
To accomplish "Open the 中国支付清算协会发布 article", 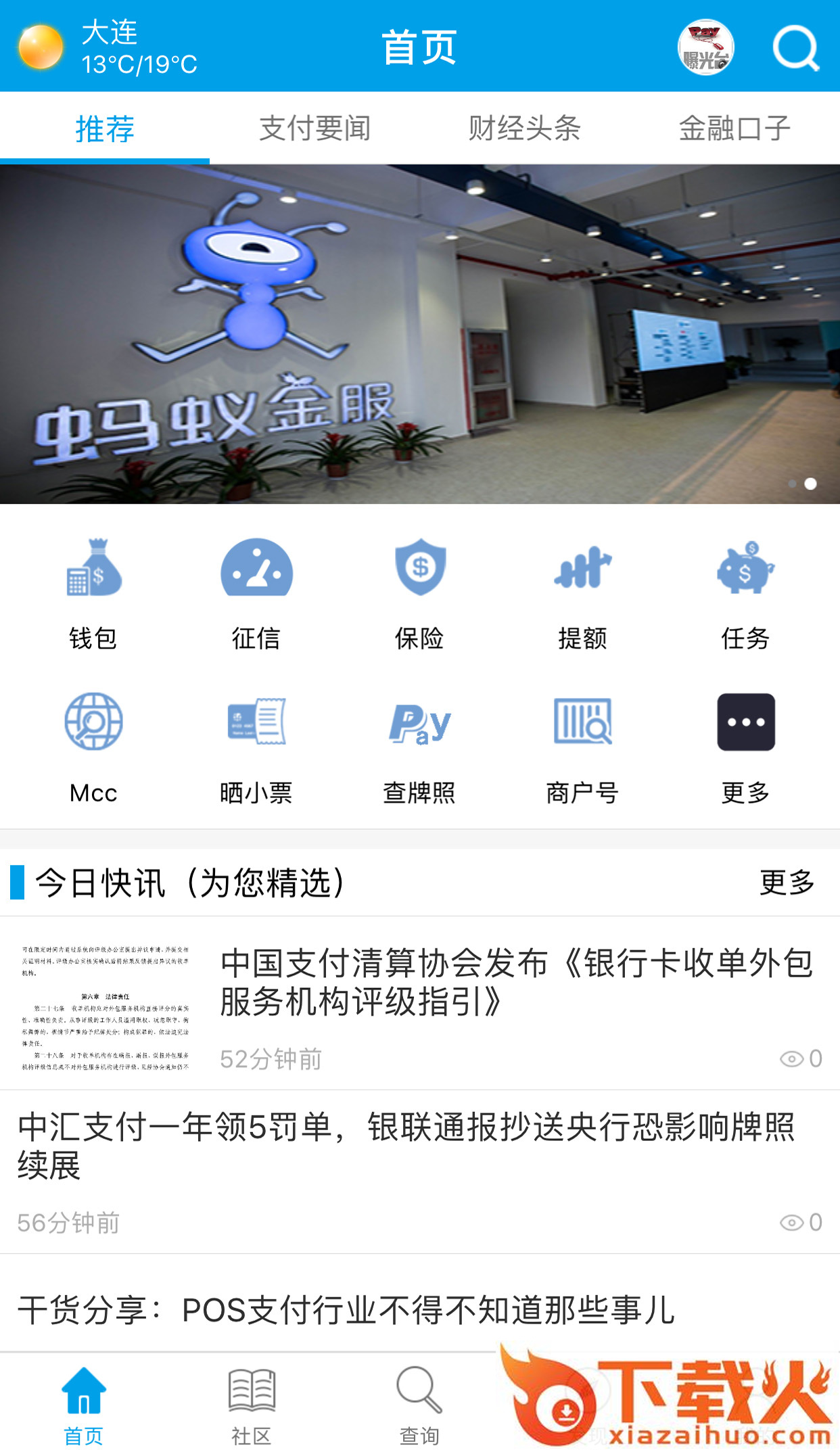I will tap(517, 982).
